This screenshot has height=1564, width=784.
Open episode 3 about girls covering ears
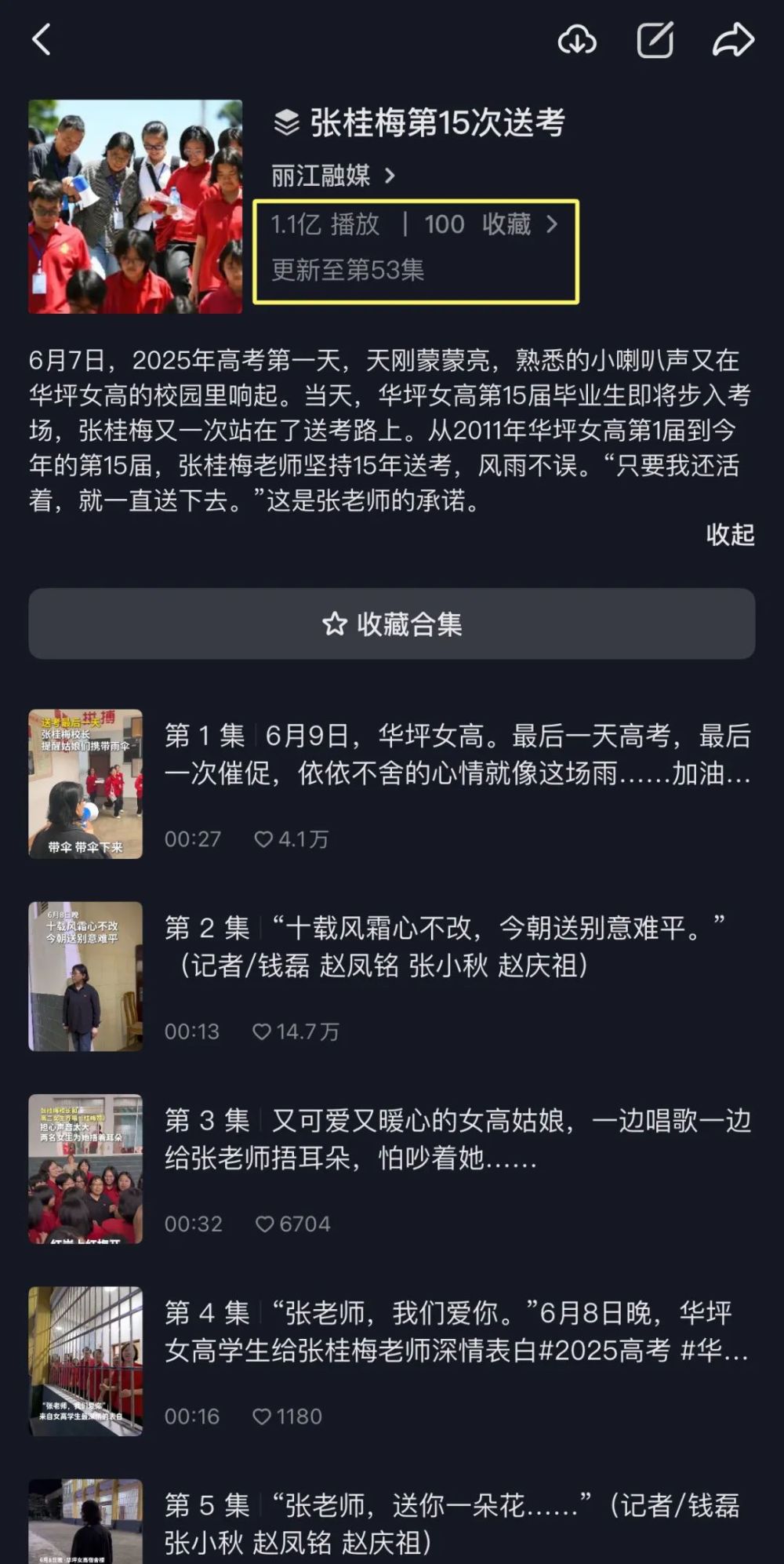coord(456,1139)
